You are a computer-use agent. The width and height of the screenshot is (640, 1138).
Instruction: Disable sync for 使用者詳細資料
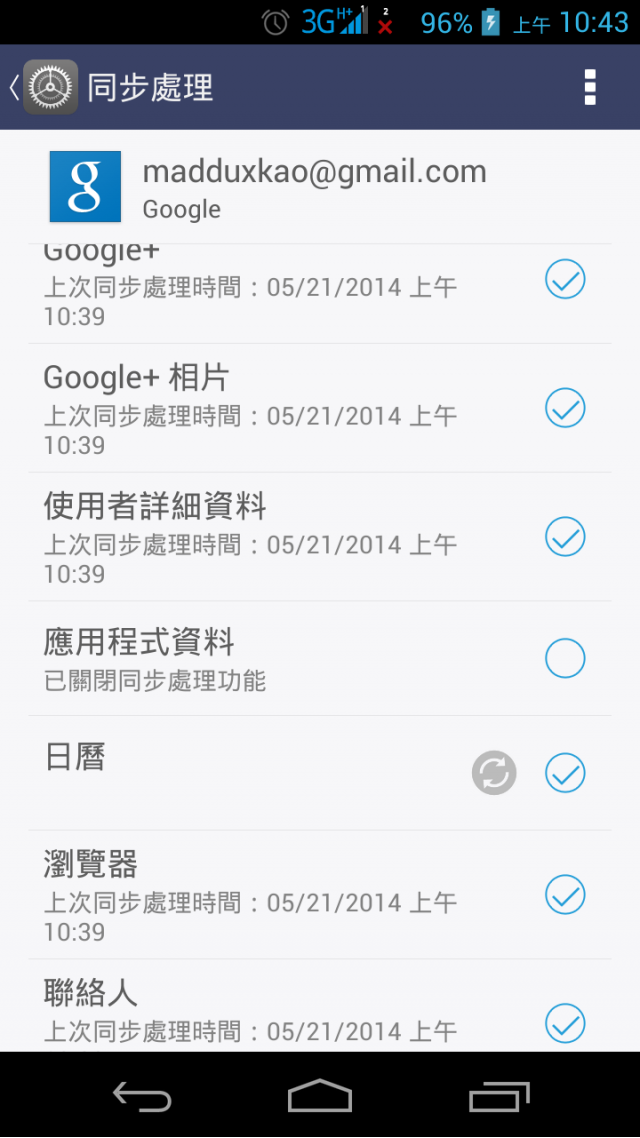565,536
